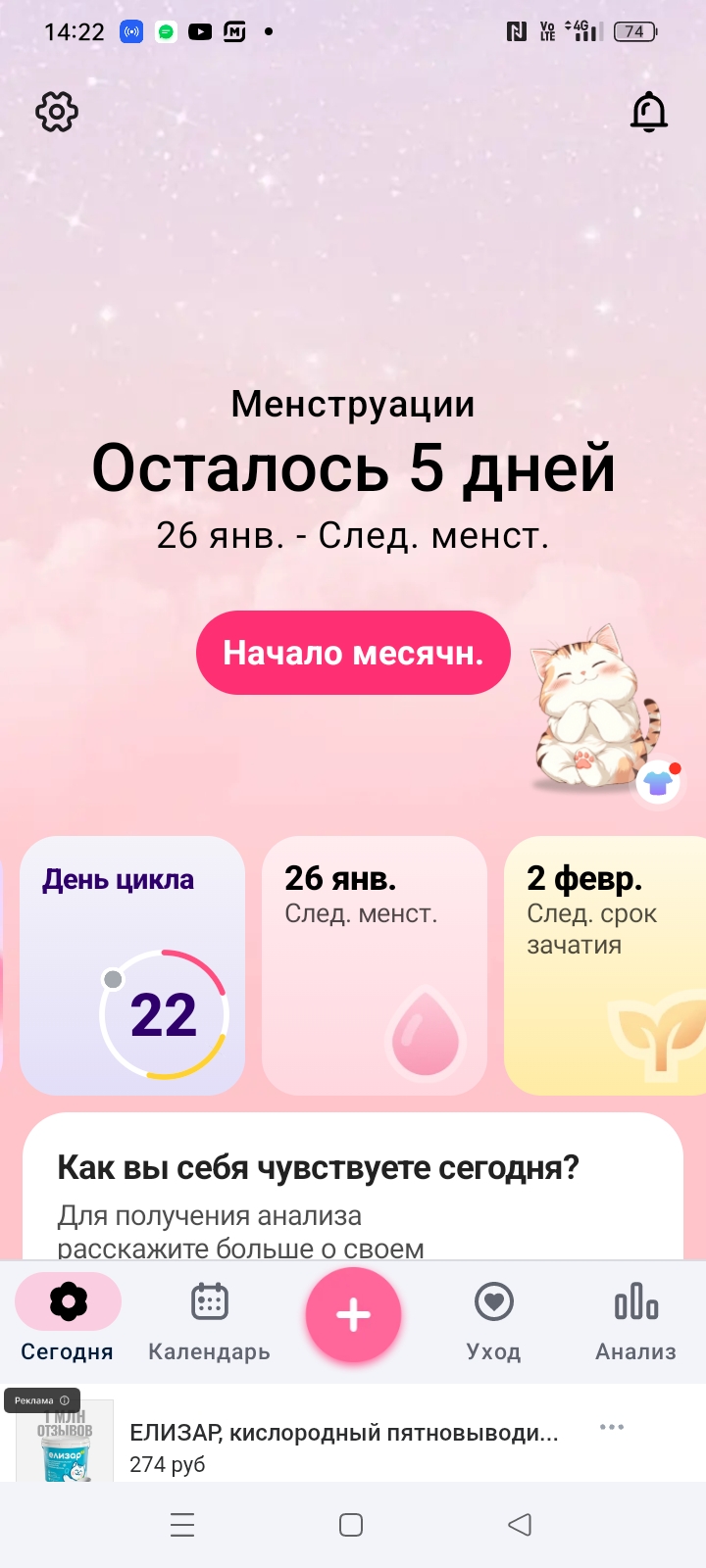Switch to the Сегодня tab
This screenshot has height=1568, width=706.
(x=68, y=1319)
